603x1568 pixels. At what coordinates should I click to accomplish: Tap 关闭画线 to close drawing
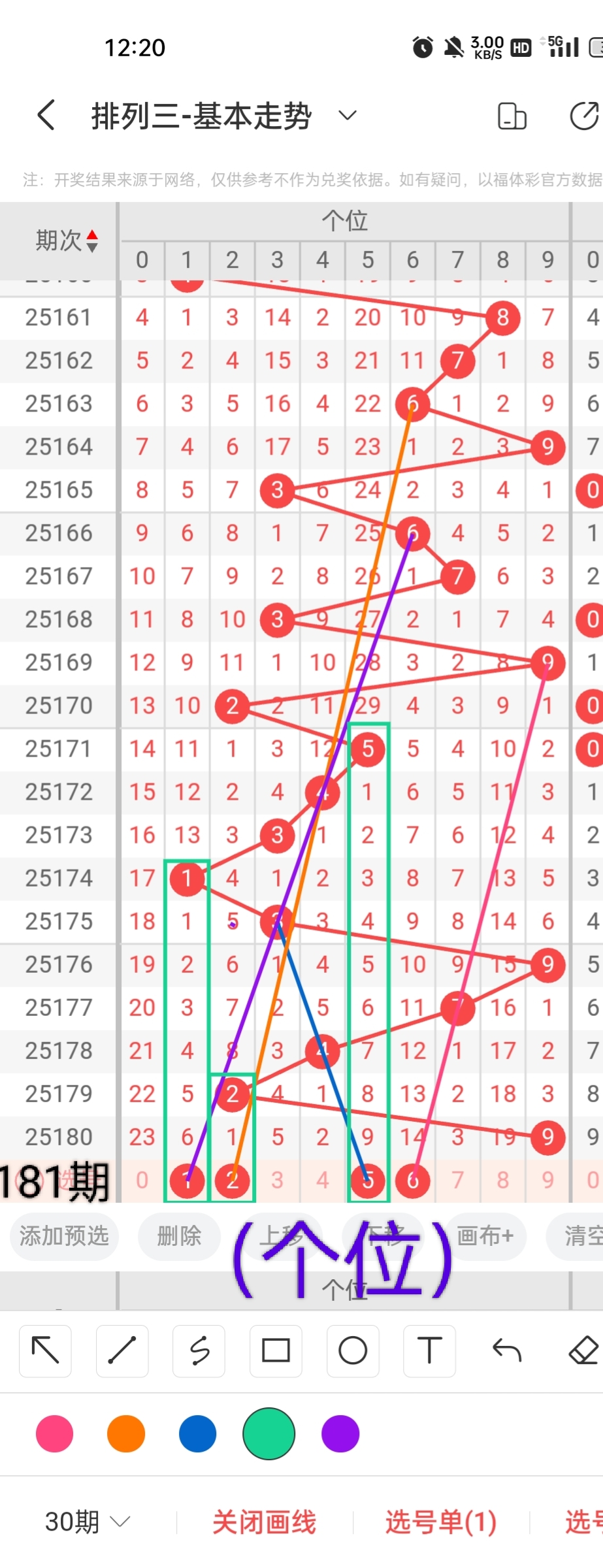pos(264,1522)
